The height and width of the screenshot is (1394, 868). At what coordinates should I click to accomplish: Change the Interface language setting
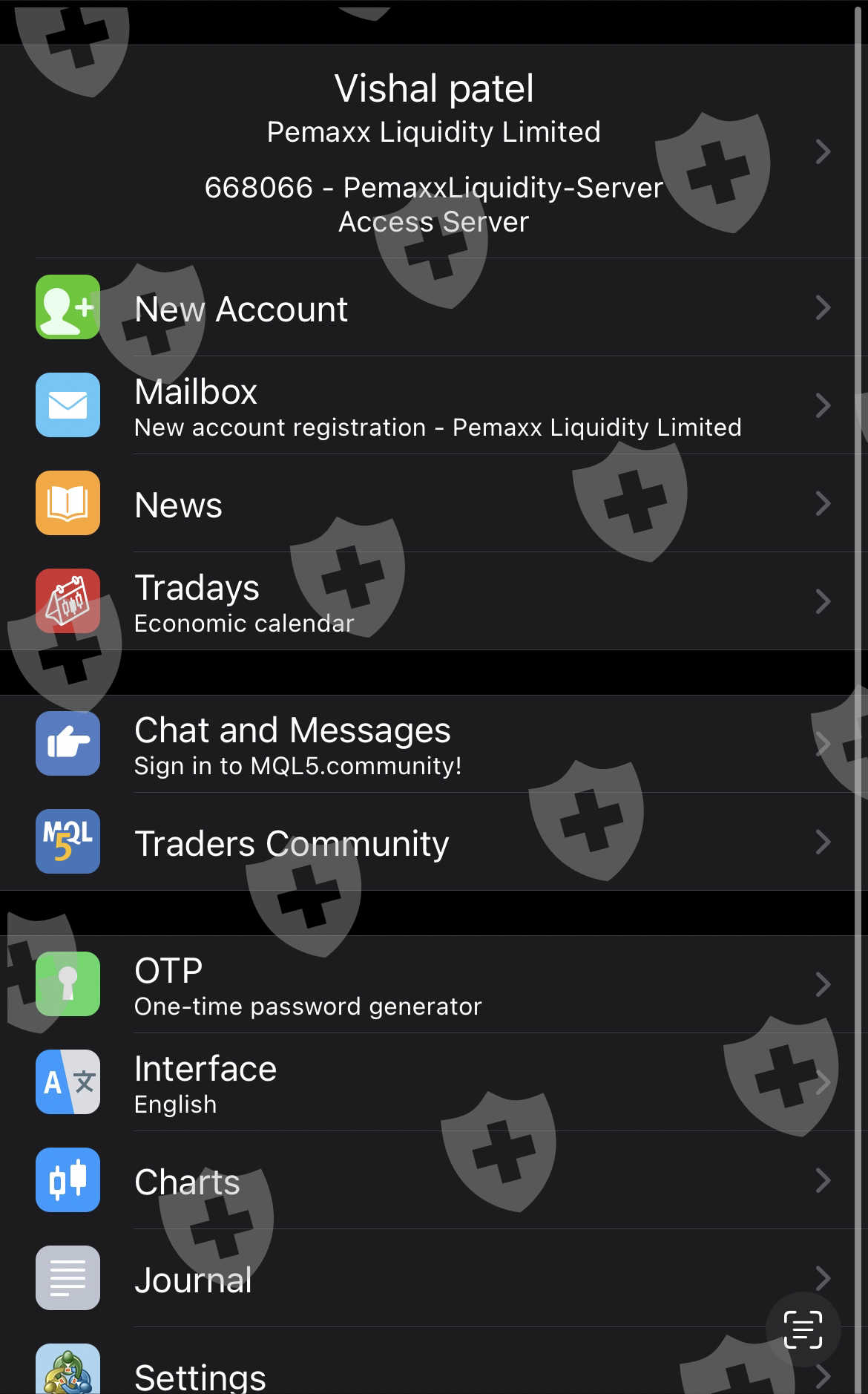pos(434,1082)
